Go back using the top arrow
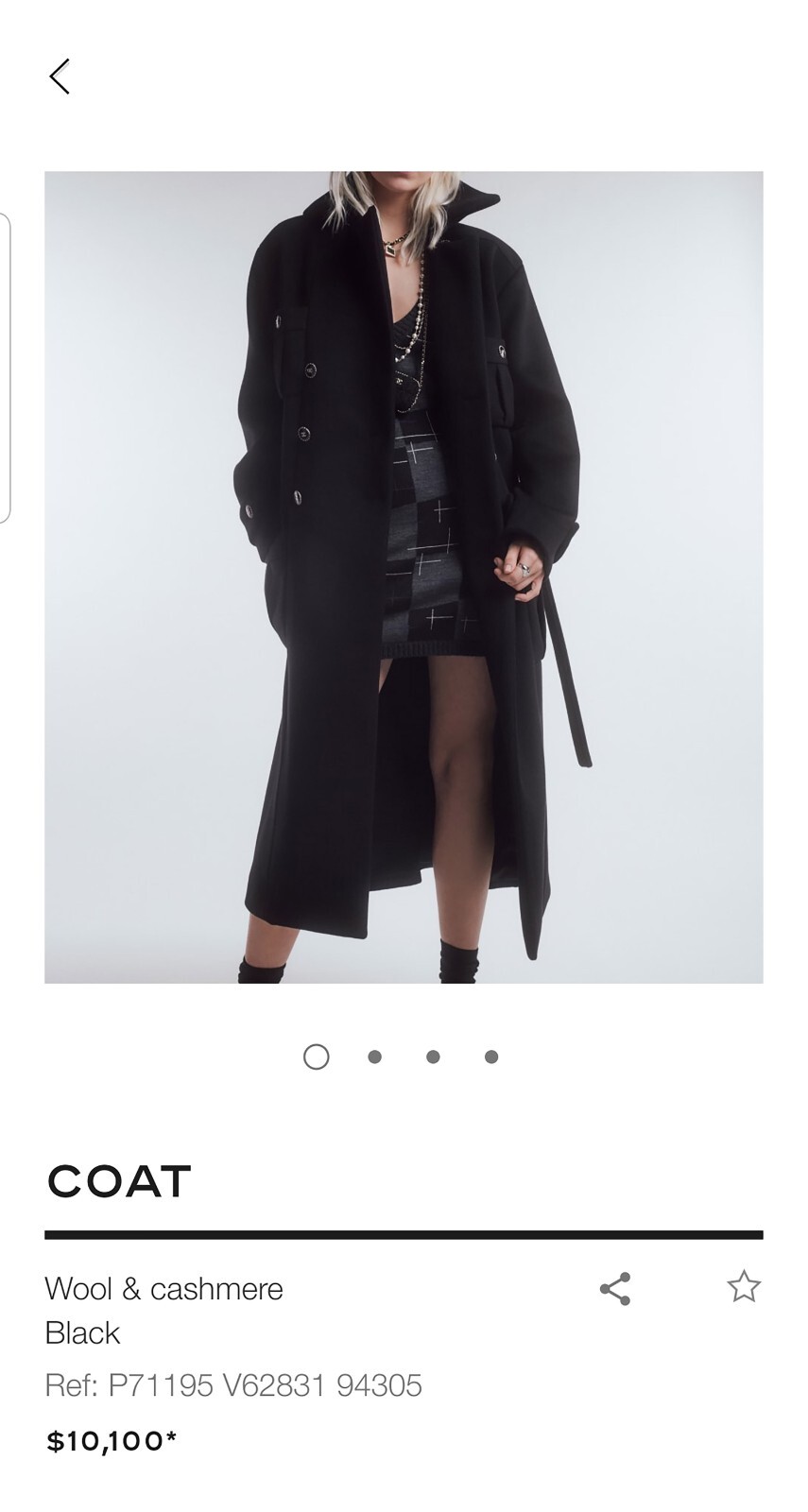The image size is (808, 1512). click(x=60, y=77)
